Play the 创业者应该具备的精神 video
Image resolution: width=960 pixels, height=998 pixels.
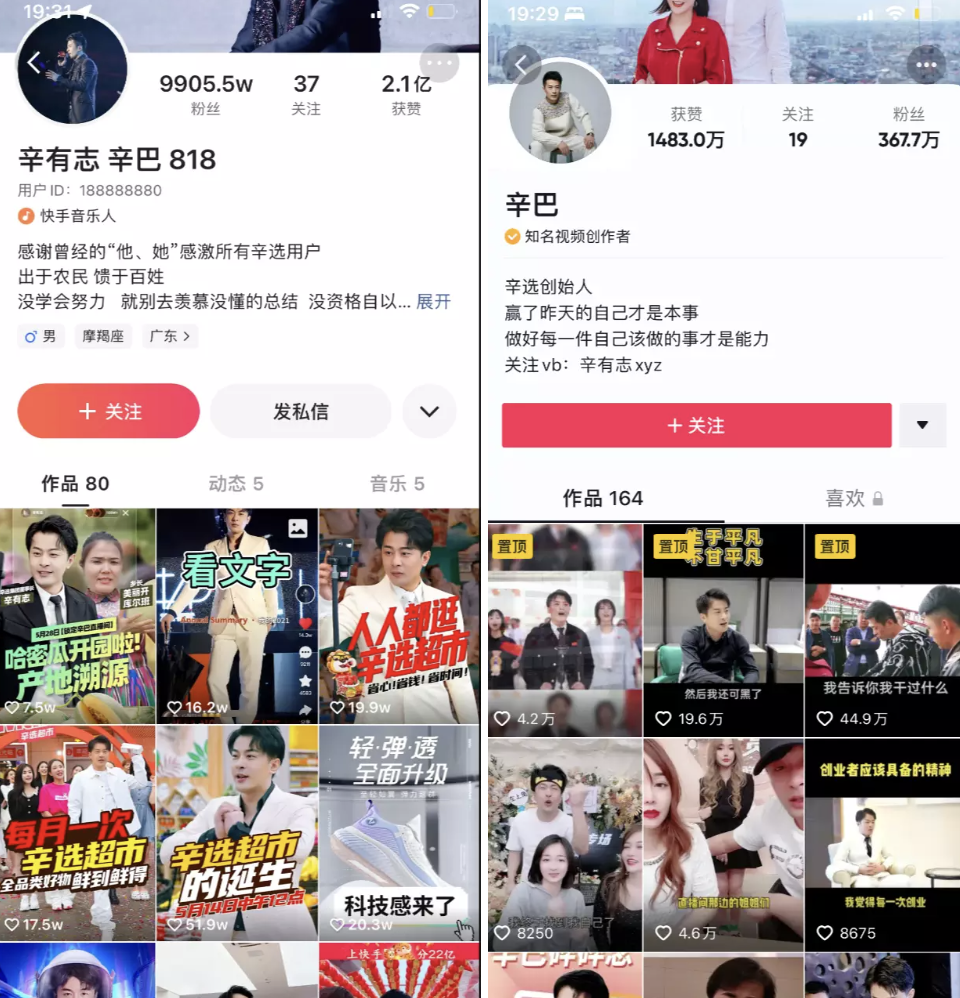pos(884,845)
